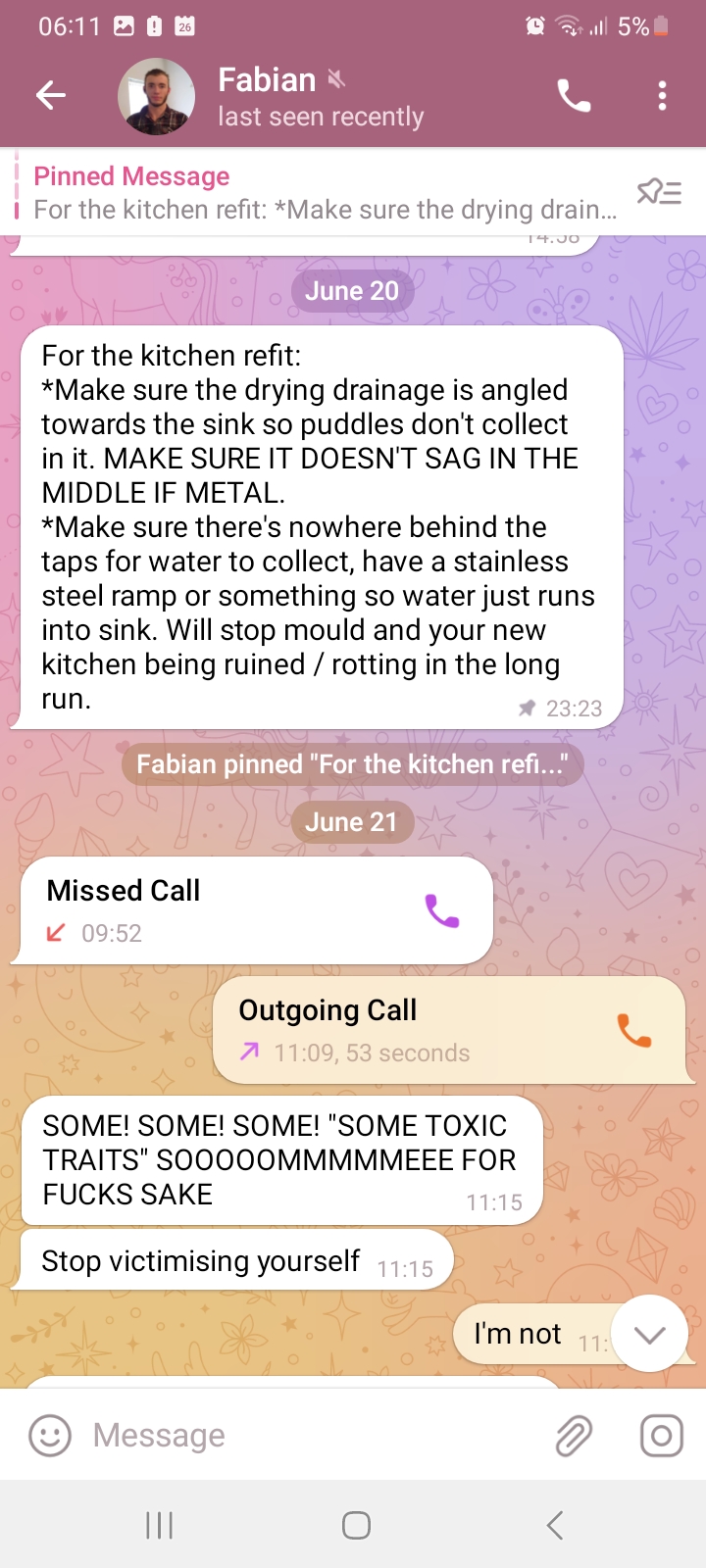The height and width of the screenshot is (1568, 706).
Task: Go back to the chat list
Action: (x=51, y=95)
